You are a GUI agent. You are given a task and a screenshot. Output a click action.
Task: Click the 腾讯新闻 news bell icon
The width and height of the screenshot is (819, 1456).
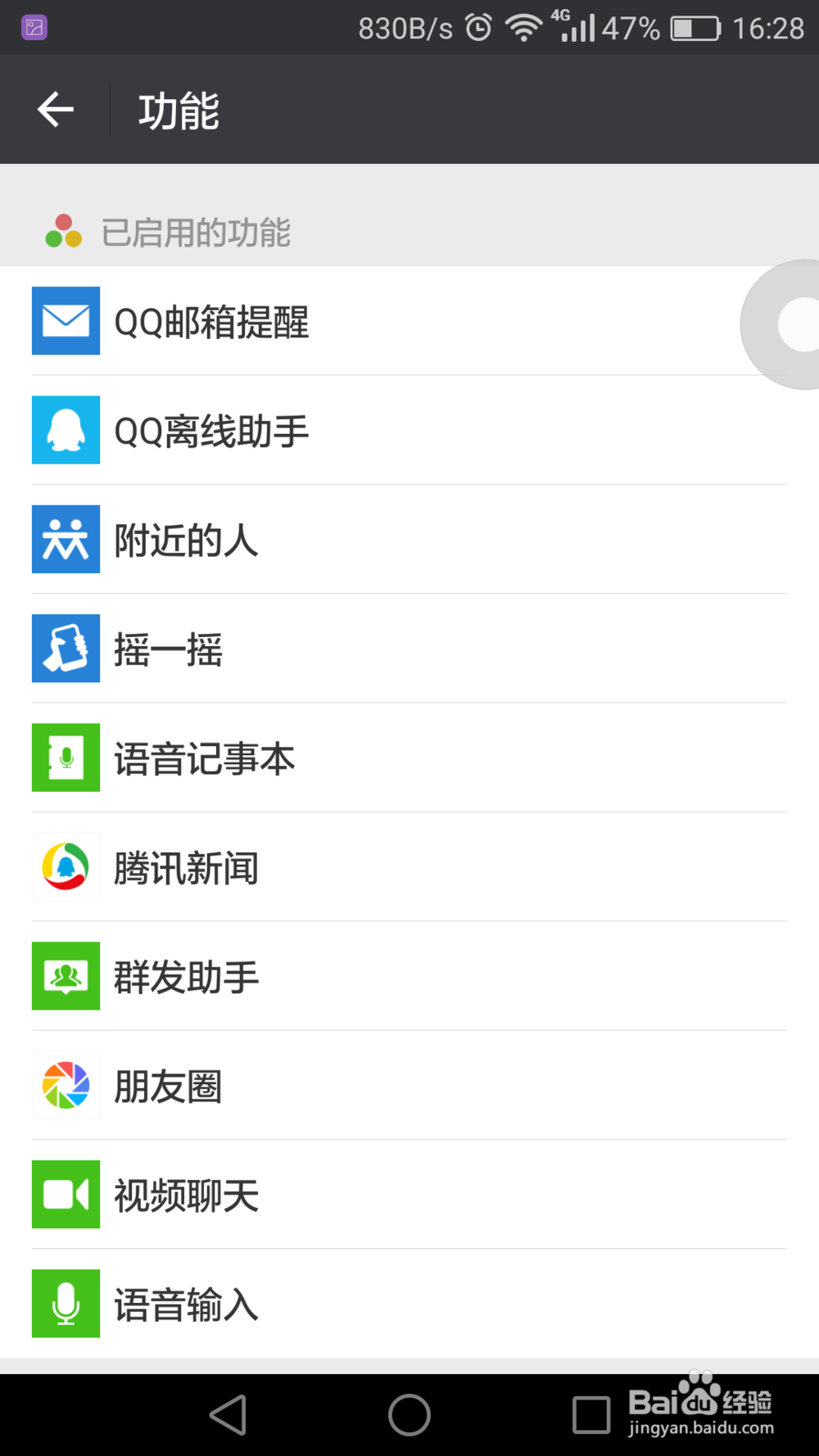(x=66, y=867)
